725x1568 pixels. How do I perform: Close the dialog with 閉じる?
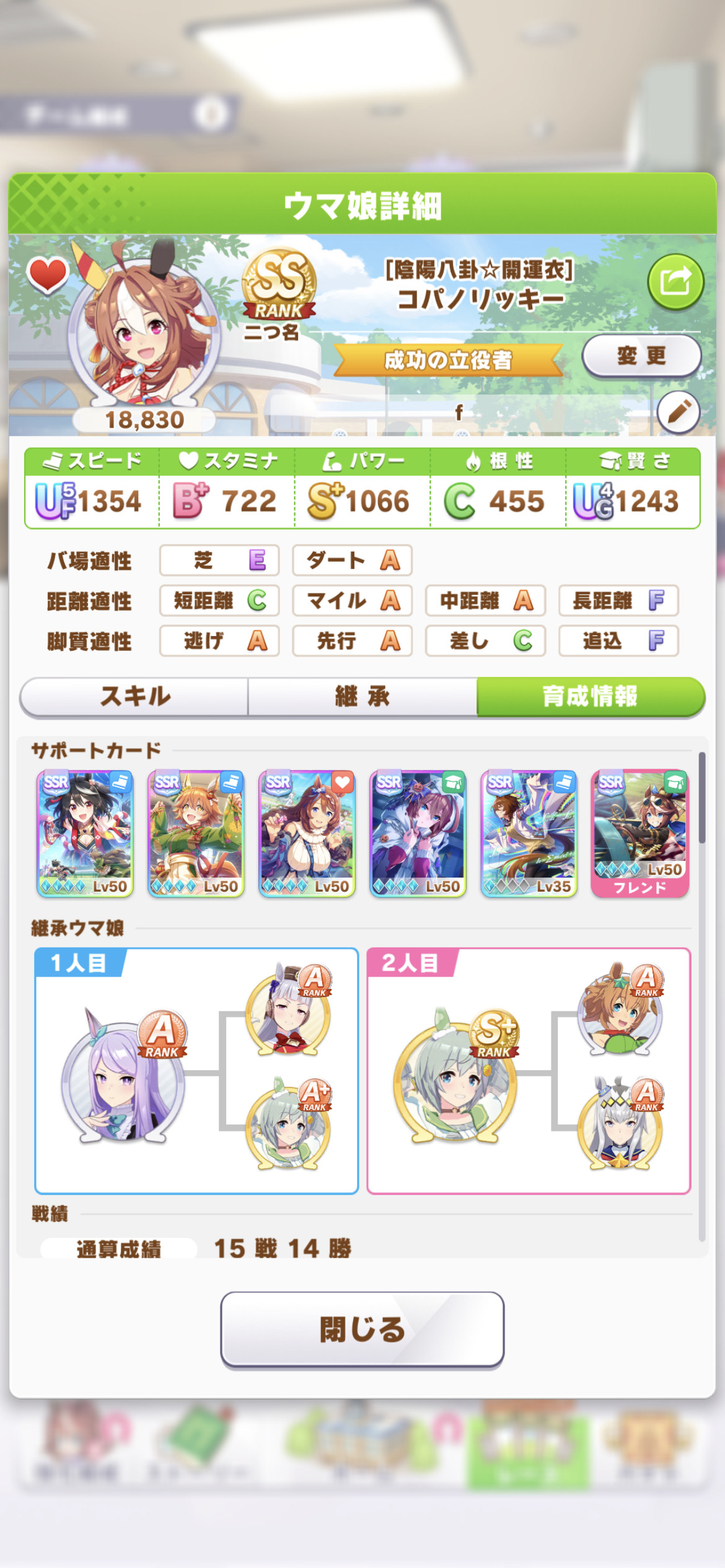(362, 1329)
